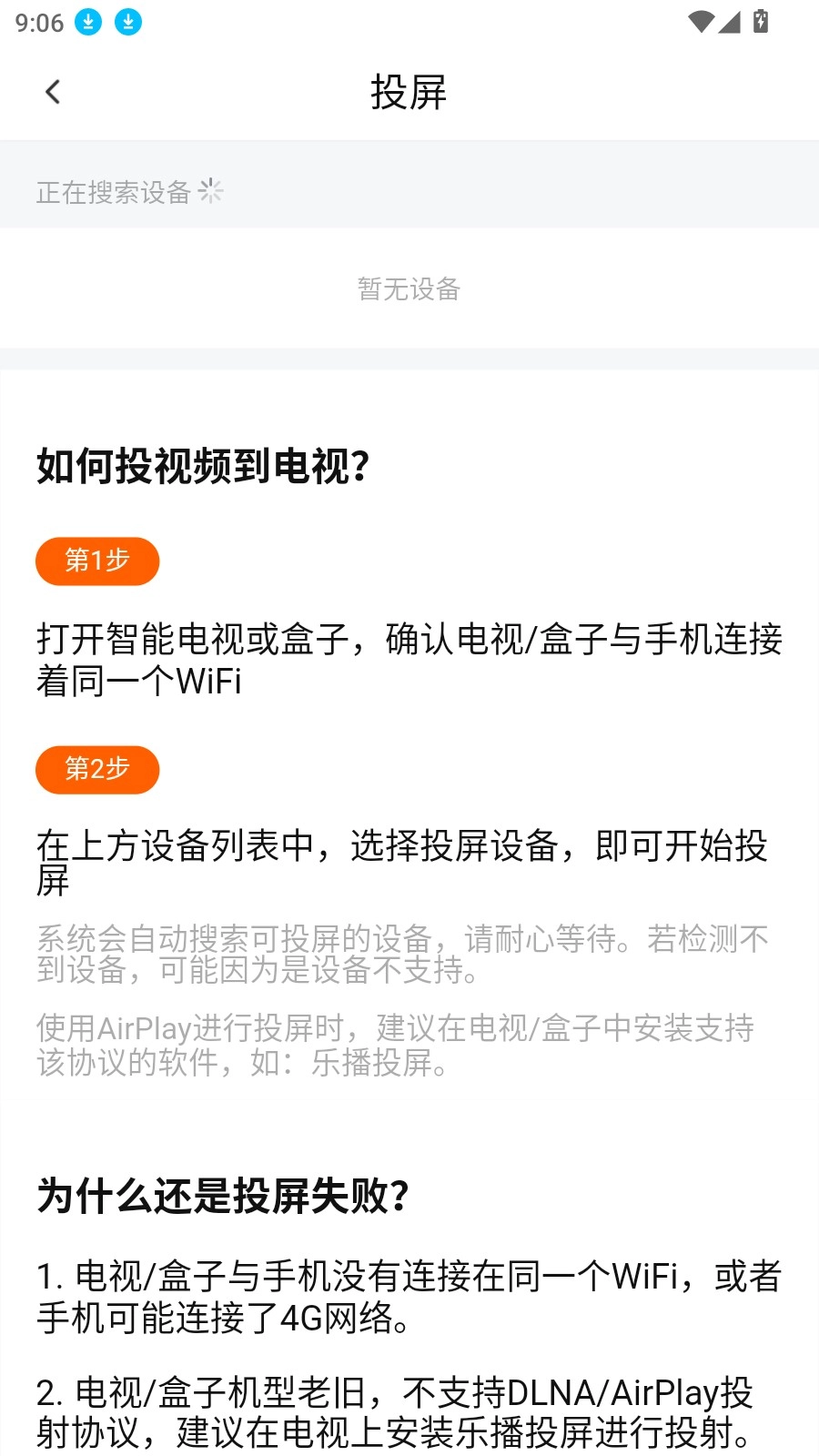This screenshot has height=1456, width=819.
Task: Tap the 第2步 orange step badge
Action: pyautogui.click(x=97, y=770)
